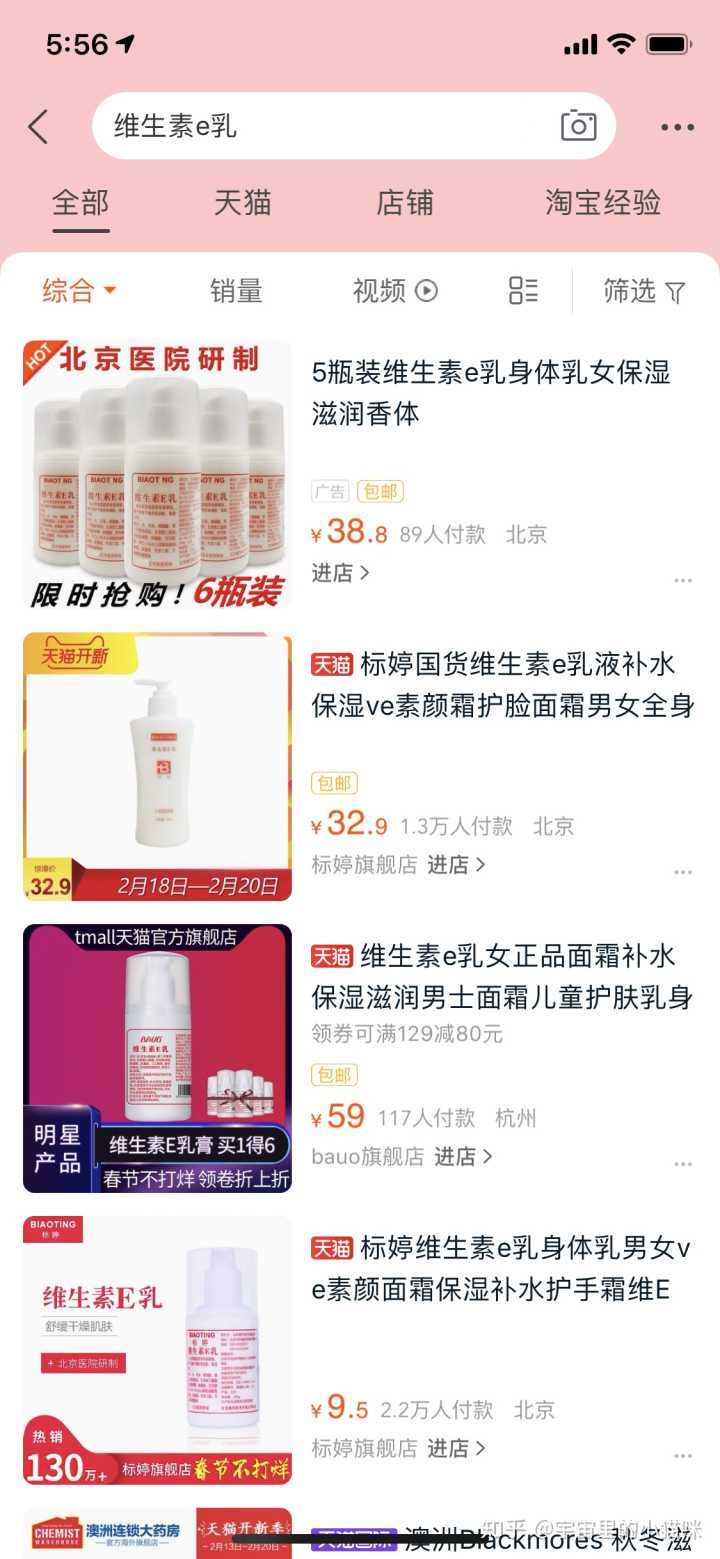The width and height of the screenshot is (720, 1559).
Task: Open more options for the ¥59 product
Action: pos(683,1164)
